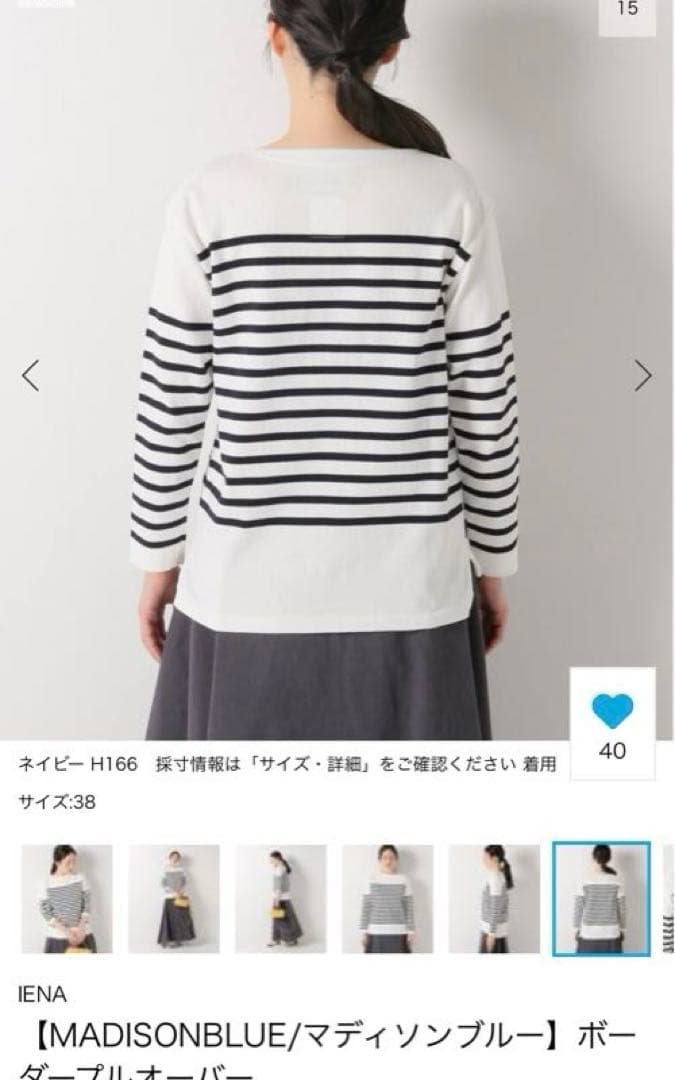The height and width of the screenshot is (1080, 675).
Task: Show the previous product photo
Action: tap(31, 375)
